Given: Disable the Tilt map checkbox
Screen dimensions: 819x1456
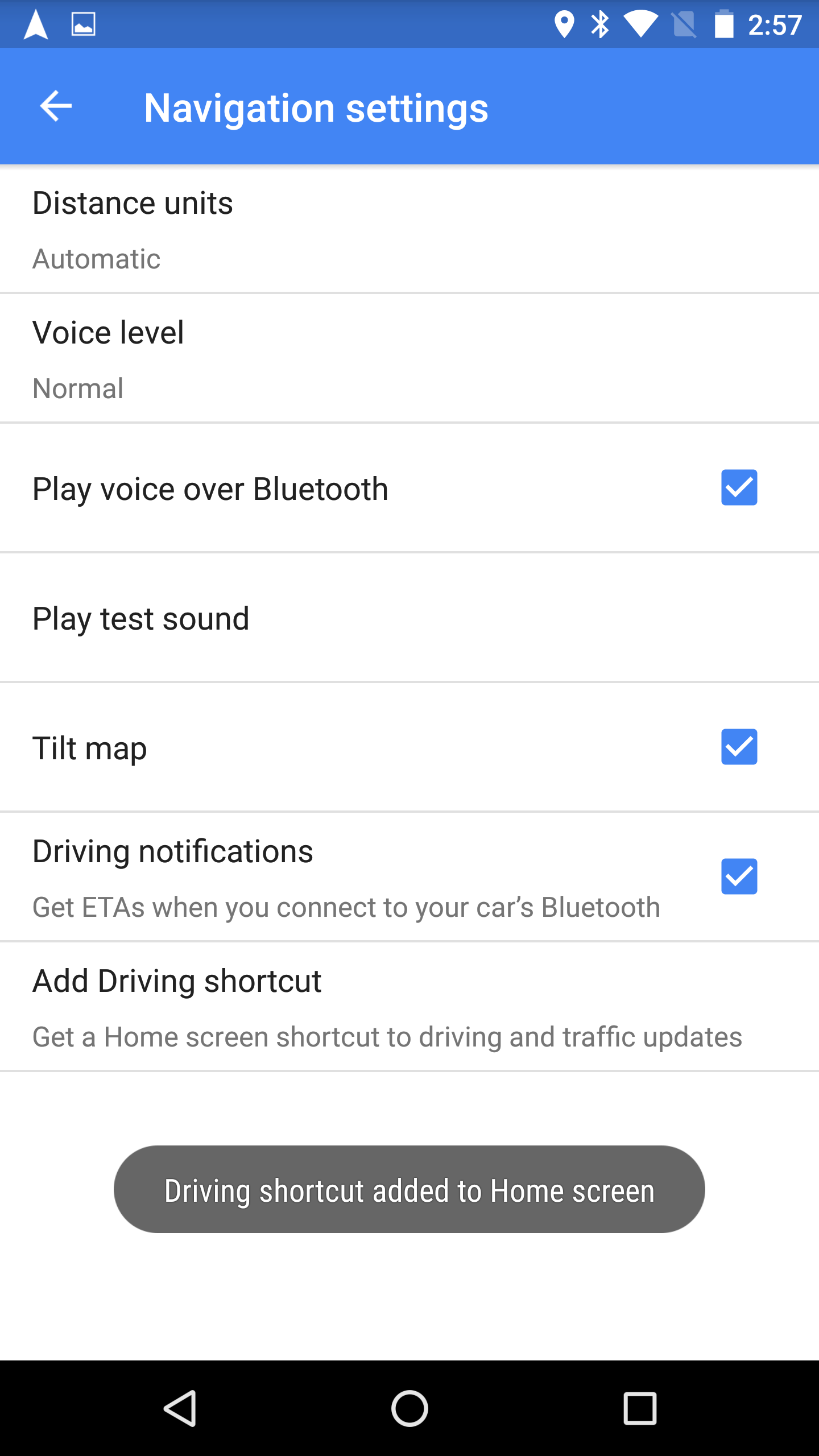Looking at the screenshot, I should pyautogui.click(x=739, y=747).
